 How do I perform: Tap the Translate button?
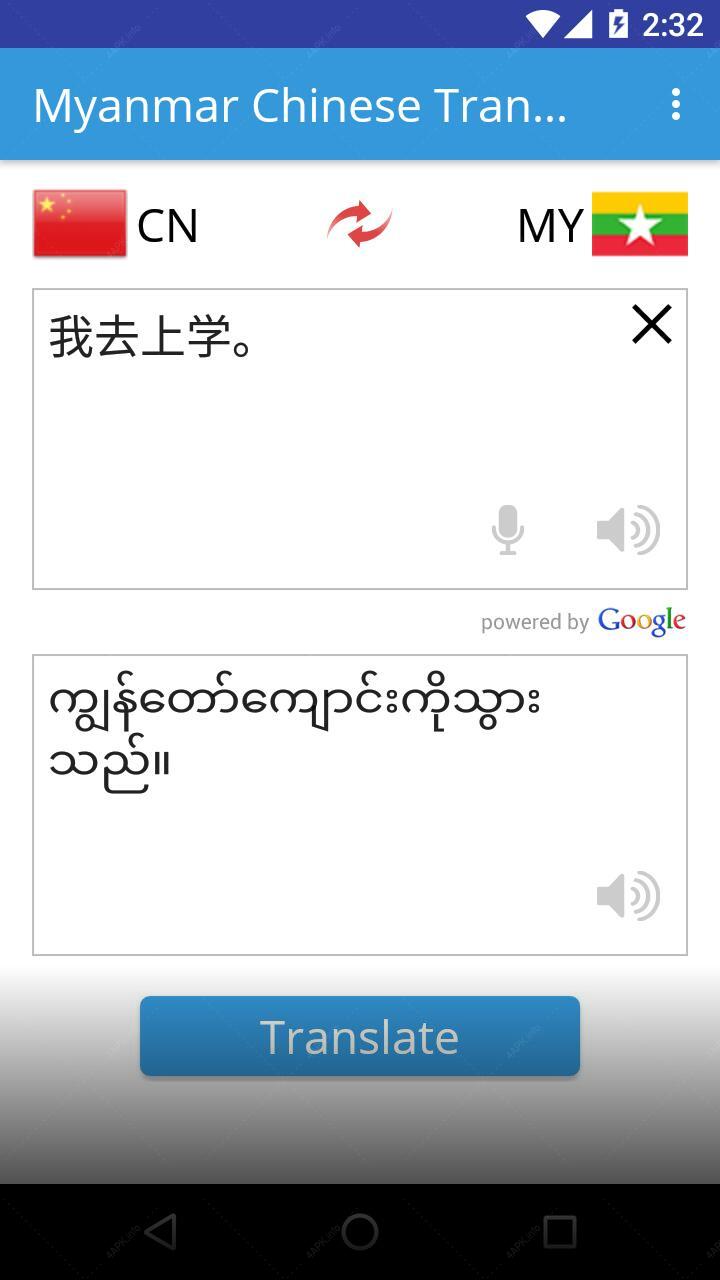point(360,1037)
